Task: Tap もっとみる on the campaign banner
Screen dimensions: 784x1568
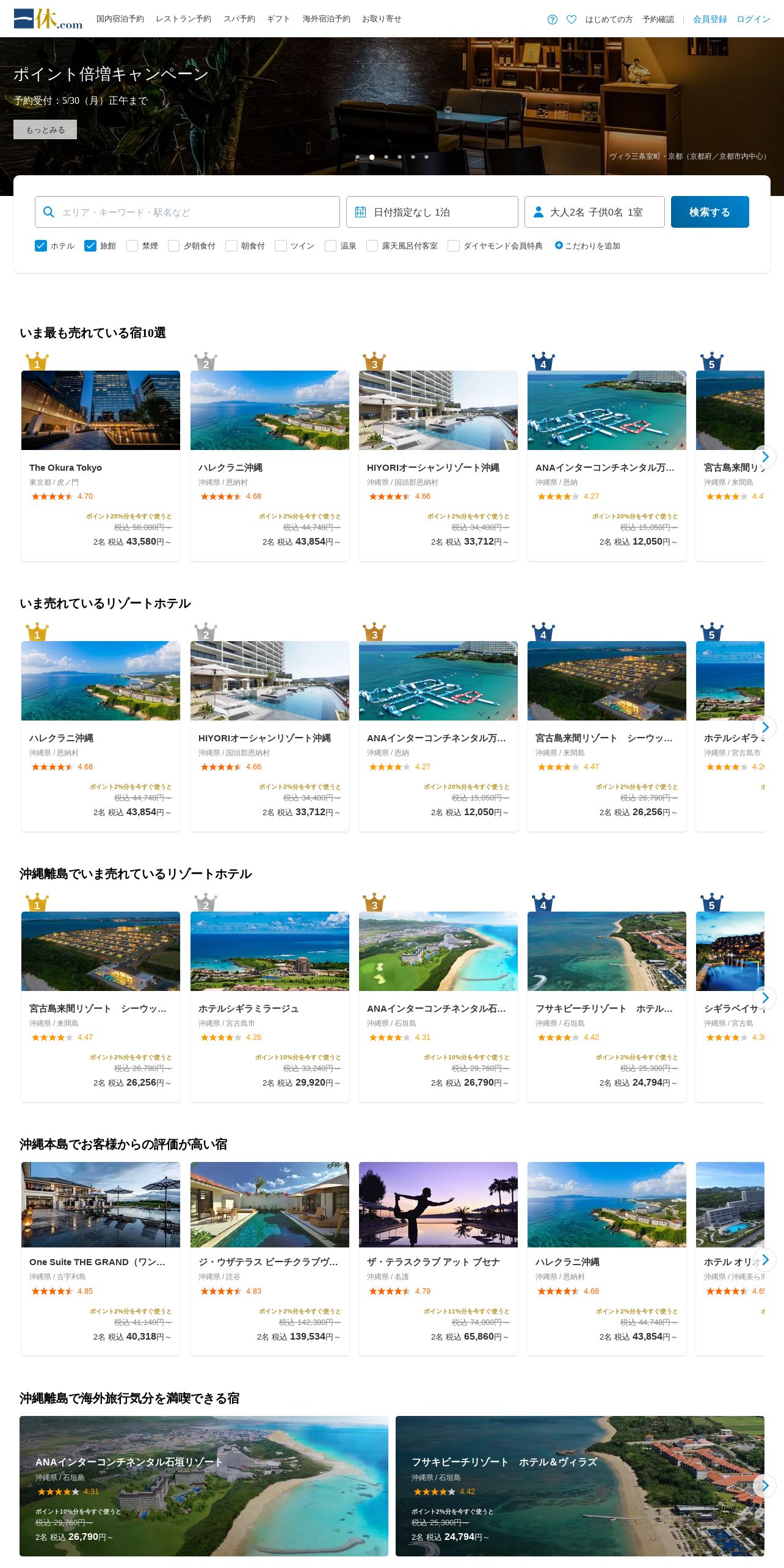Action: click(45, 129)
